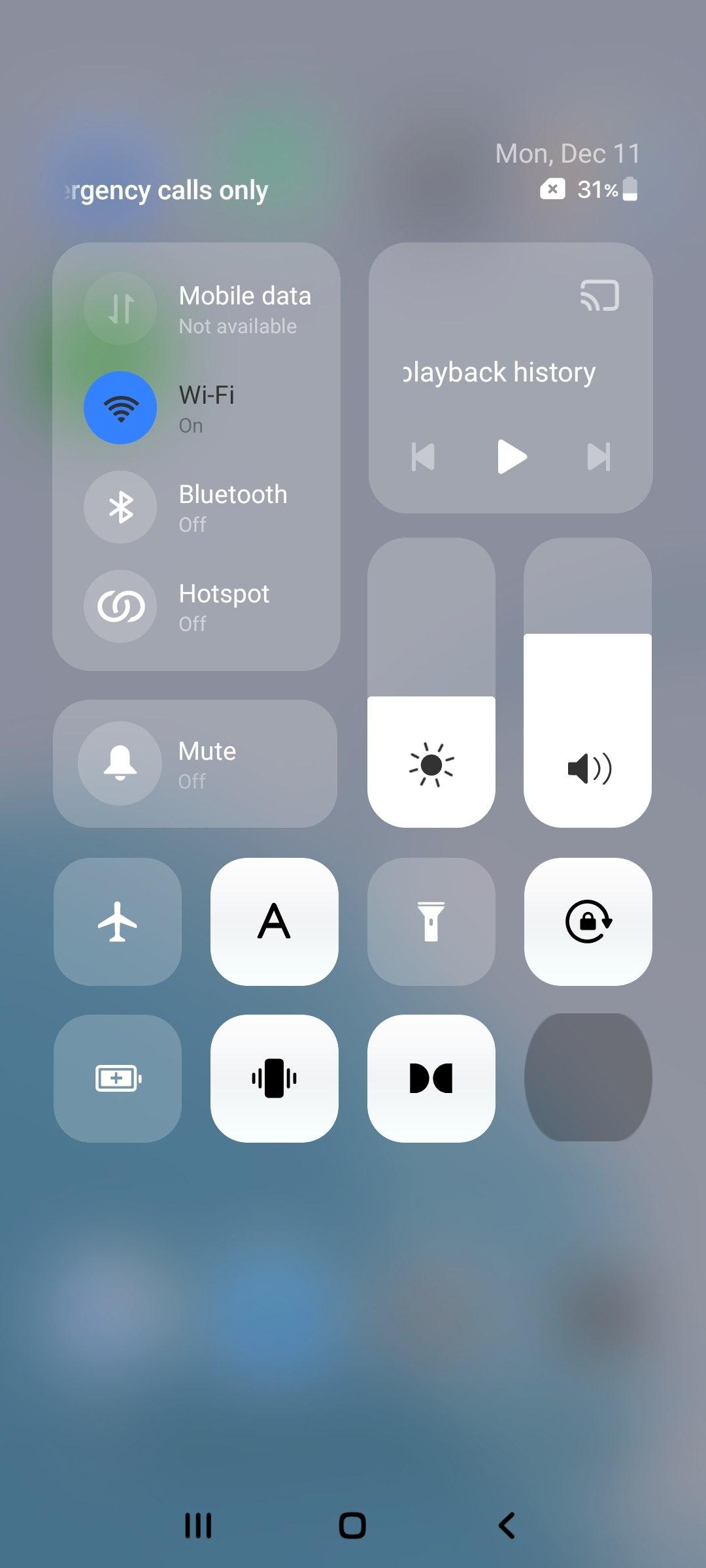
Task: Enable Mute mode
Action: click(120, 763)
